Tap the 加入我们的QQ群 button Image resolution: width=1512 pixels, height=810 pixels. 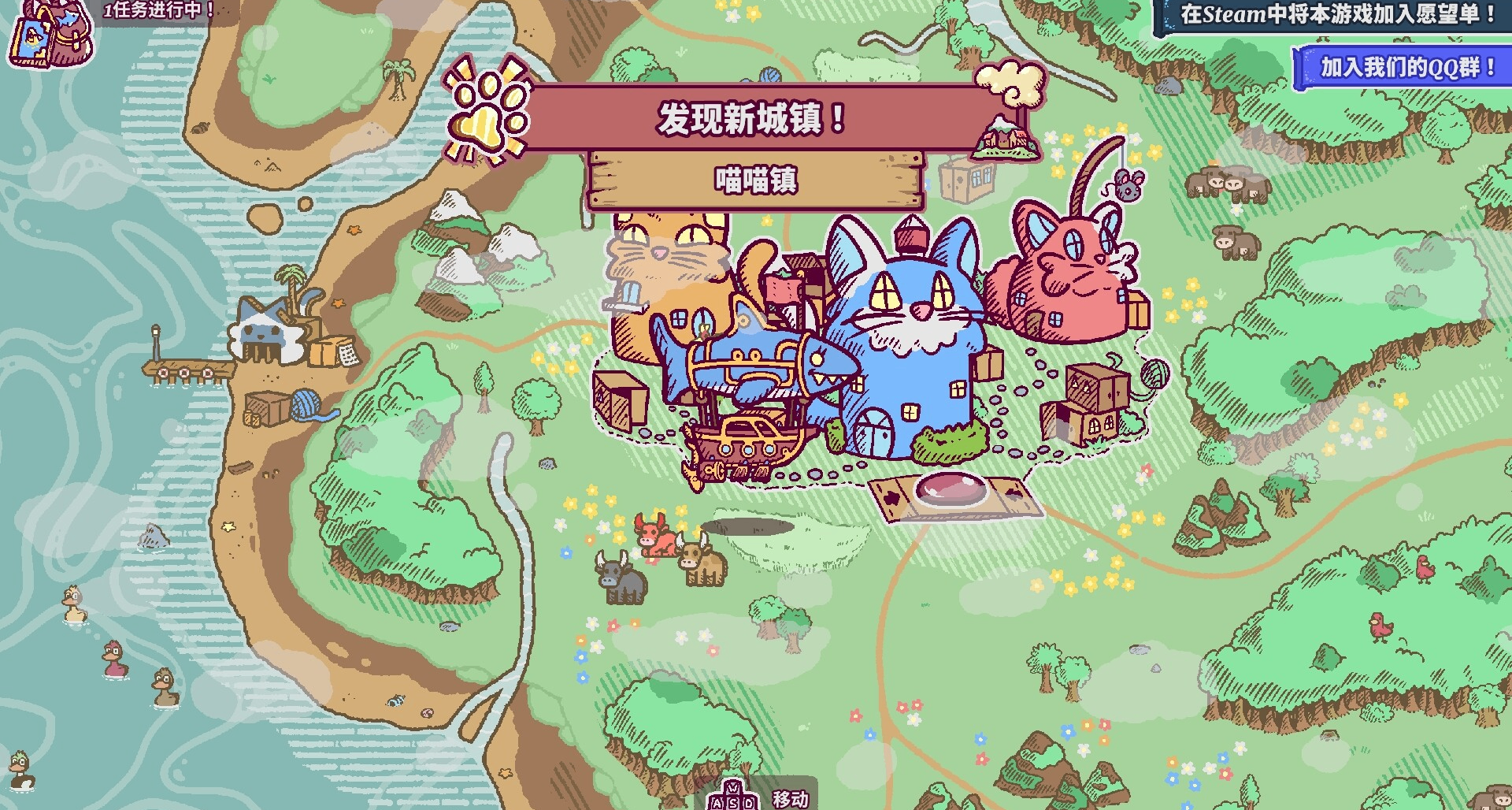1406,68
